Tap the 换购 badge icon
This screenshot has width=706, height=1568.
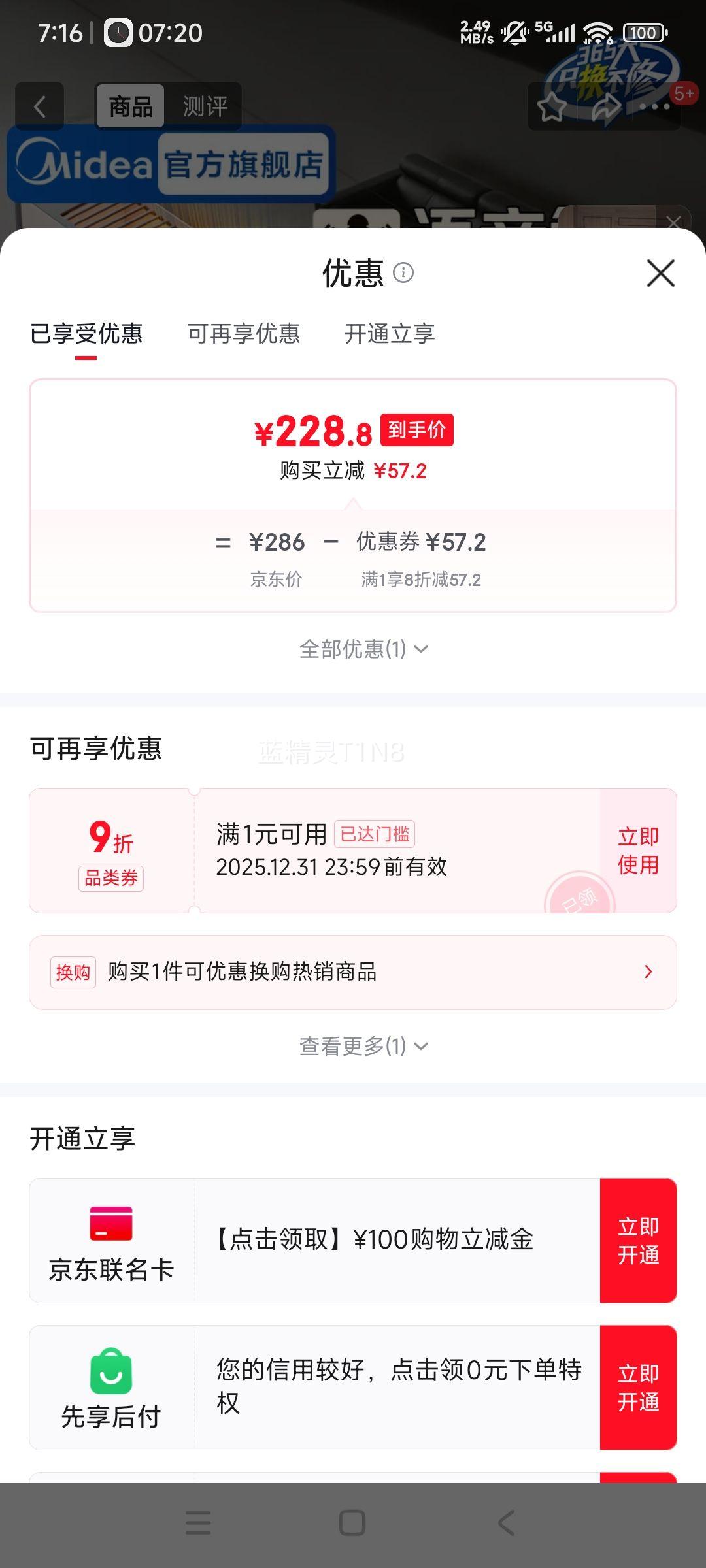pyautogui.click(x=73, y=972)
